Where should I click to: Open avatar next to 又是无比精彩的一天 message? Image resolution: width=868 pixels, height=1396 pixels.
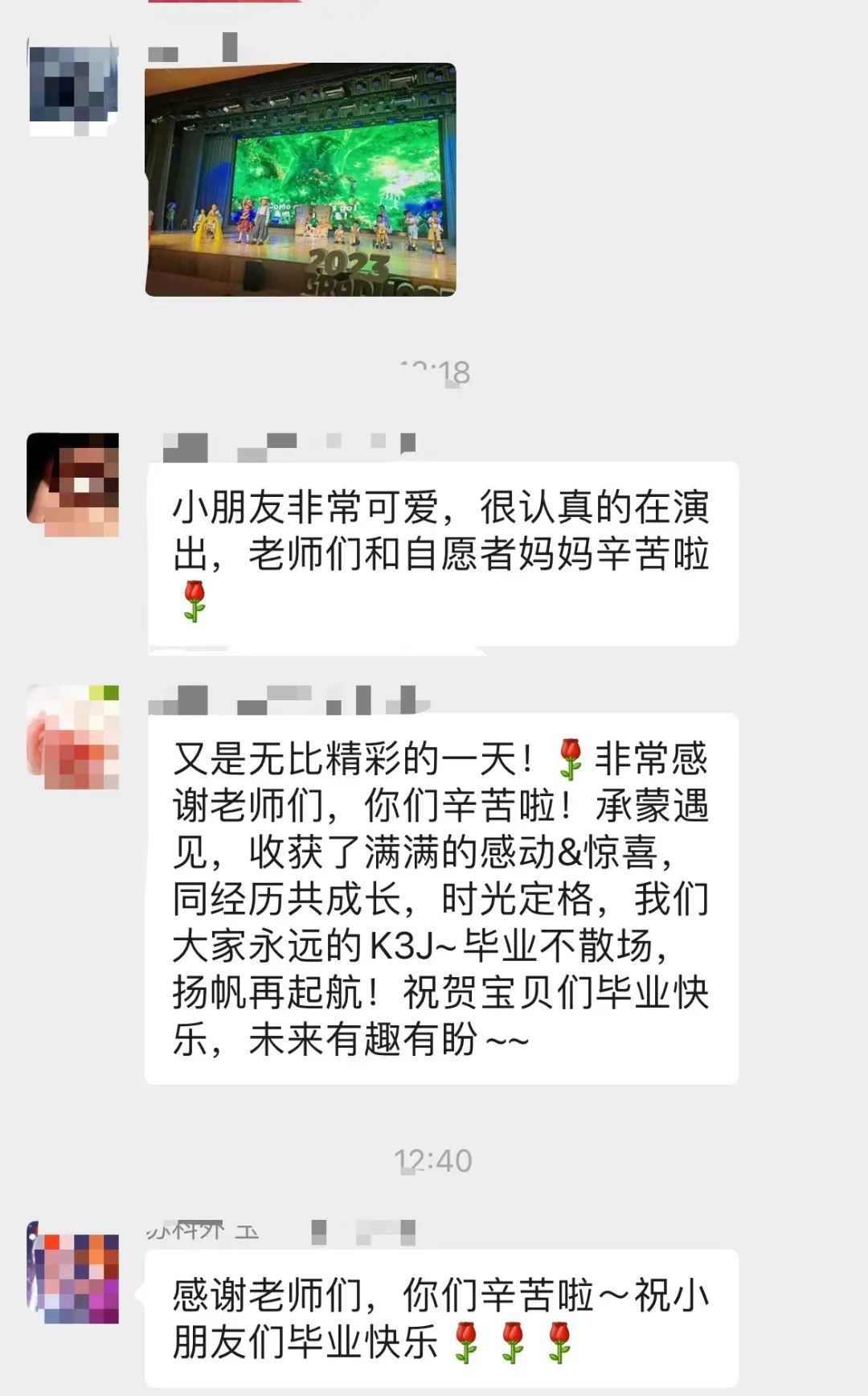73,737
